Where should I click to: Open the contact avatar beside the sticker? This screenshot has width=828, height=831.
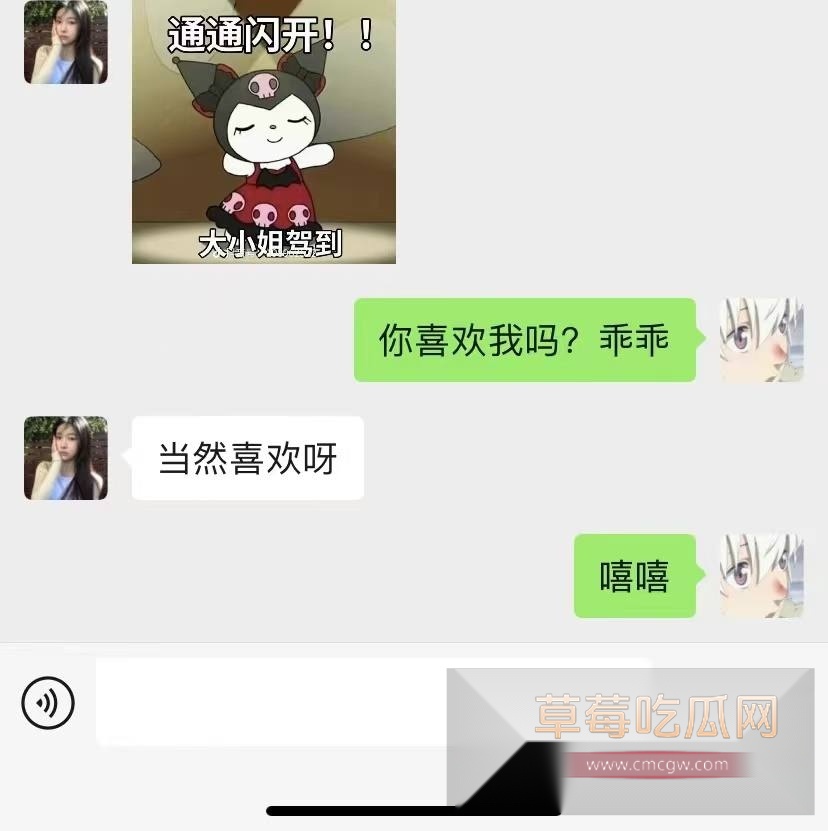point(66,42)
